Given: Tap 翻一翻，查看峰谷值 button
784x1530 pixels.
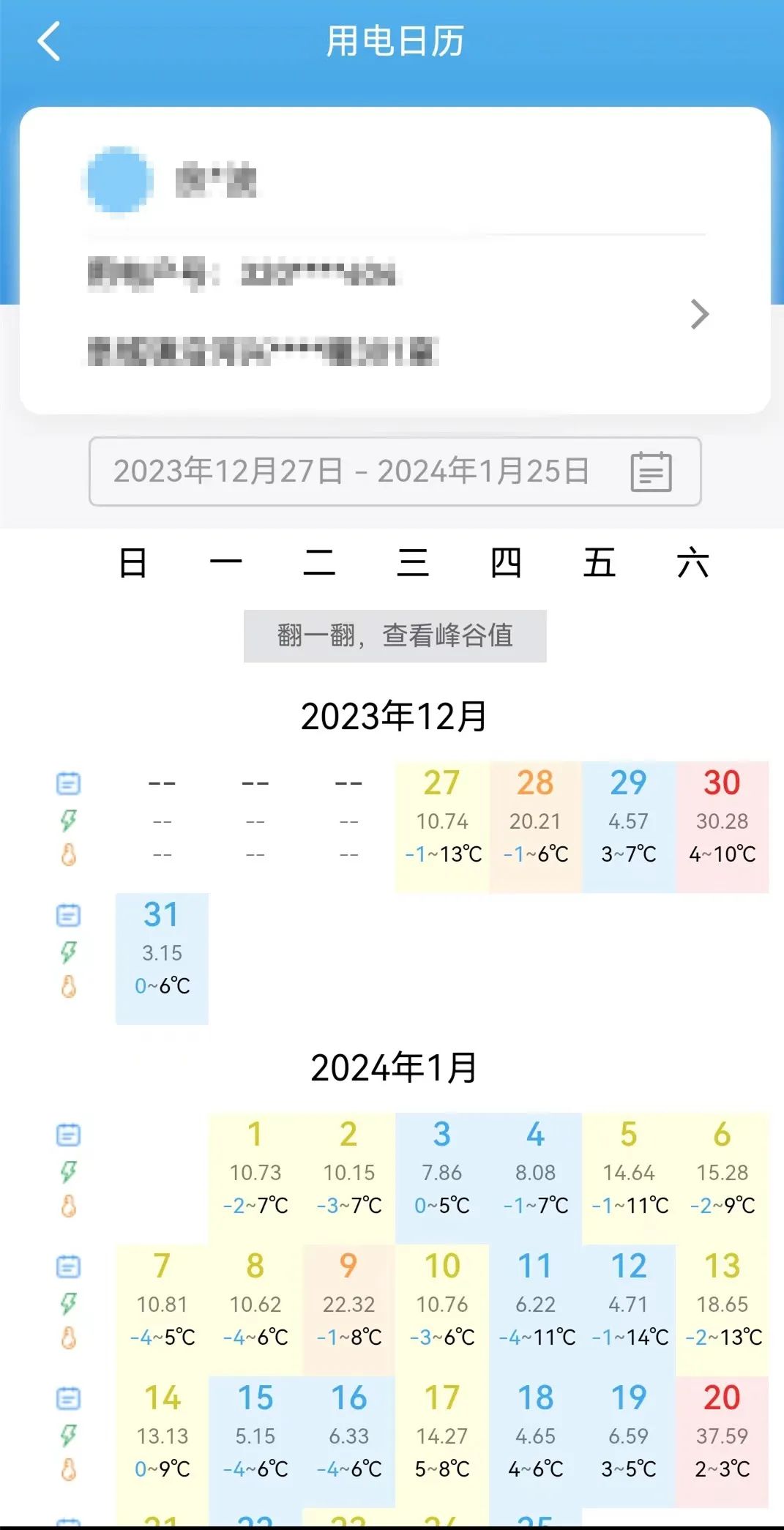Looking at the screenshot, I should click(395, 635).
